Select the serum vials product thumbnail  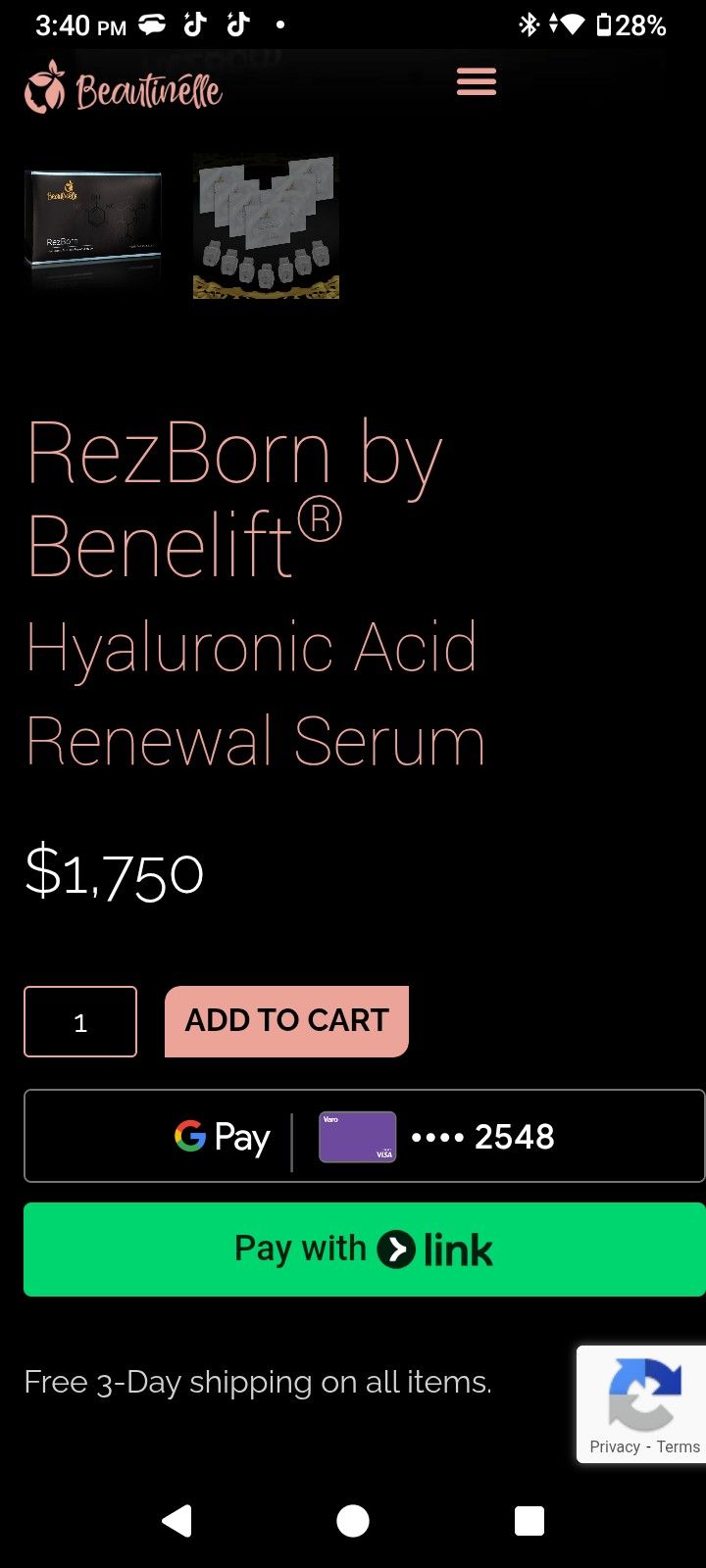tap(266, 227)
